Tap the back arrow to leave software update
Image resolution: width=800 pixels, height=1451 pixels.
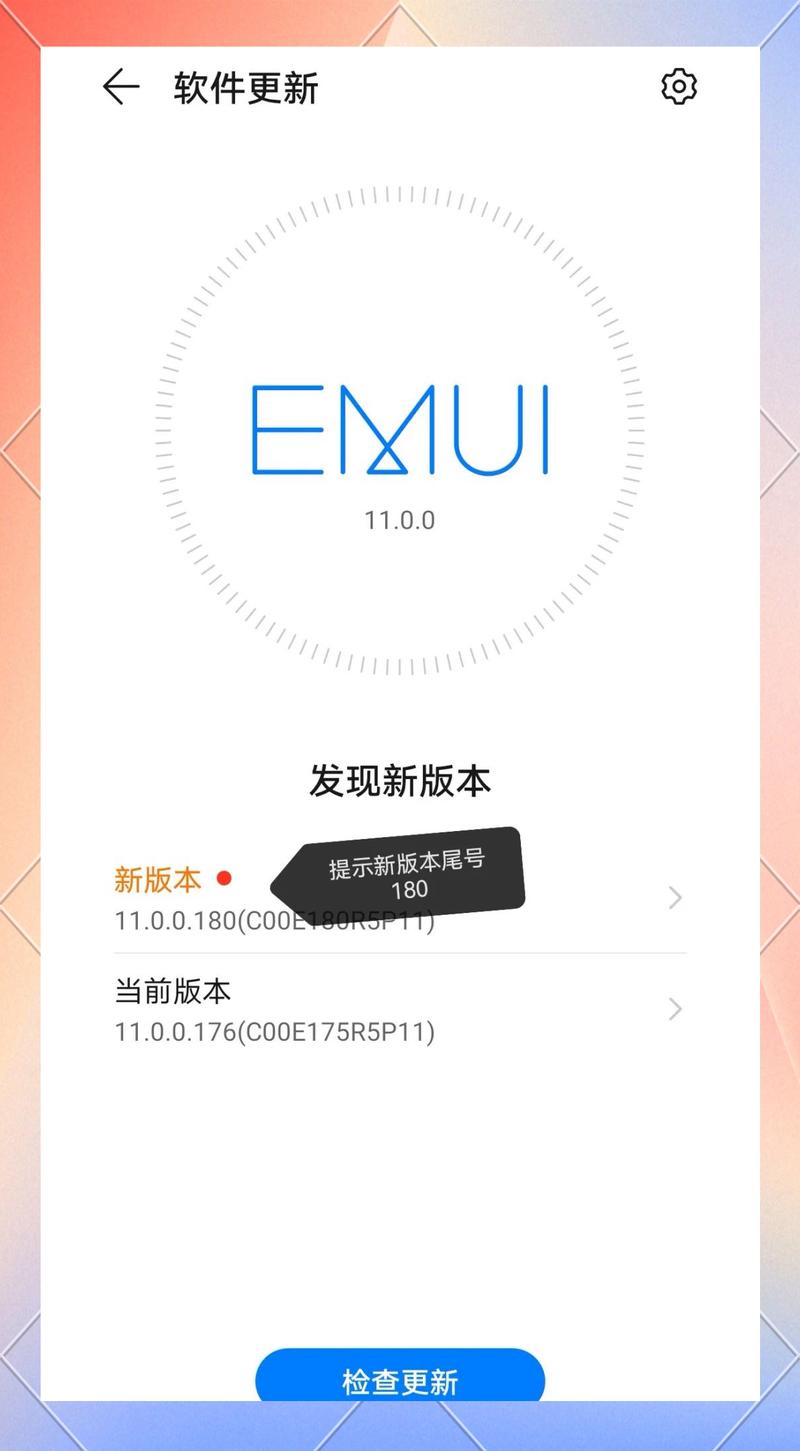[122, 86]
